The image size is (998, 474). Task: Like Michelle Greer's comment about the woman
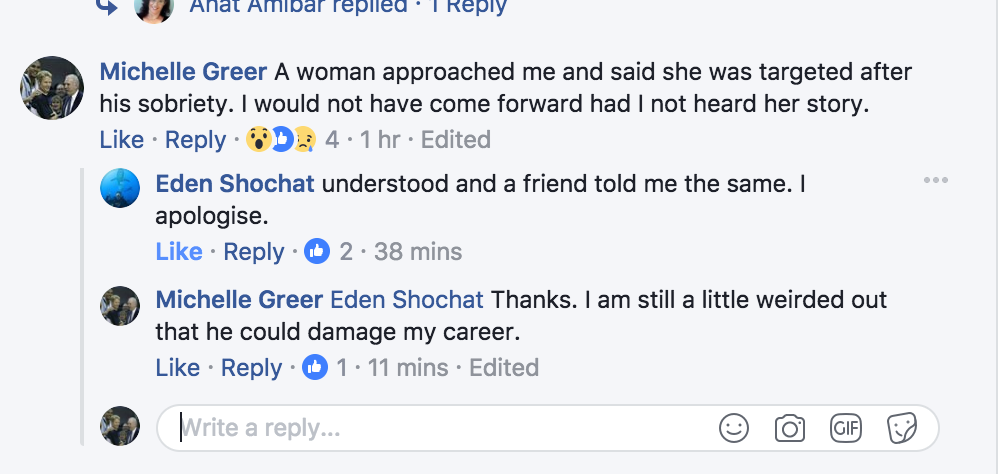pos(122,140)
